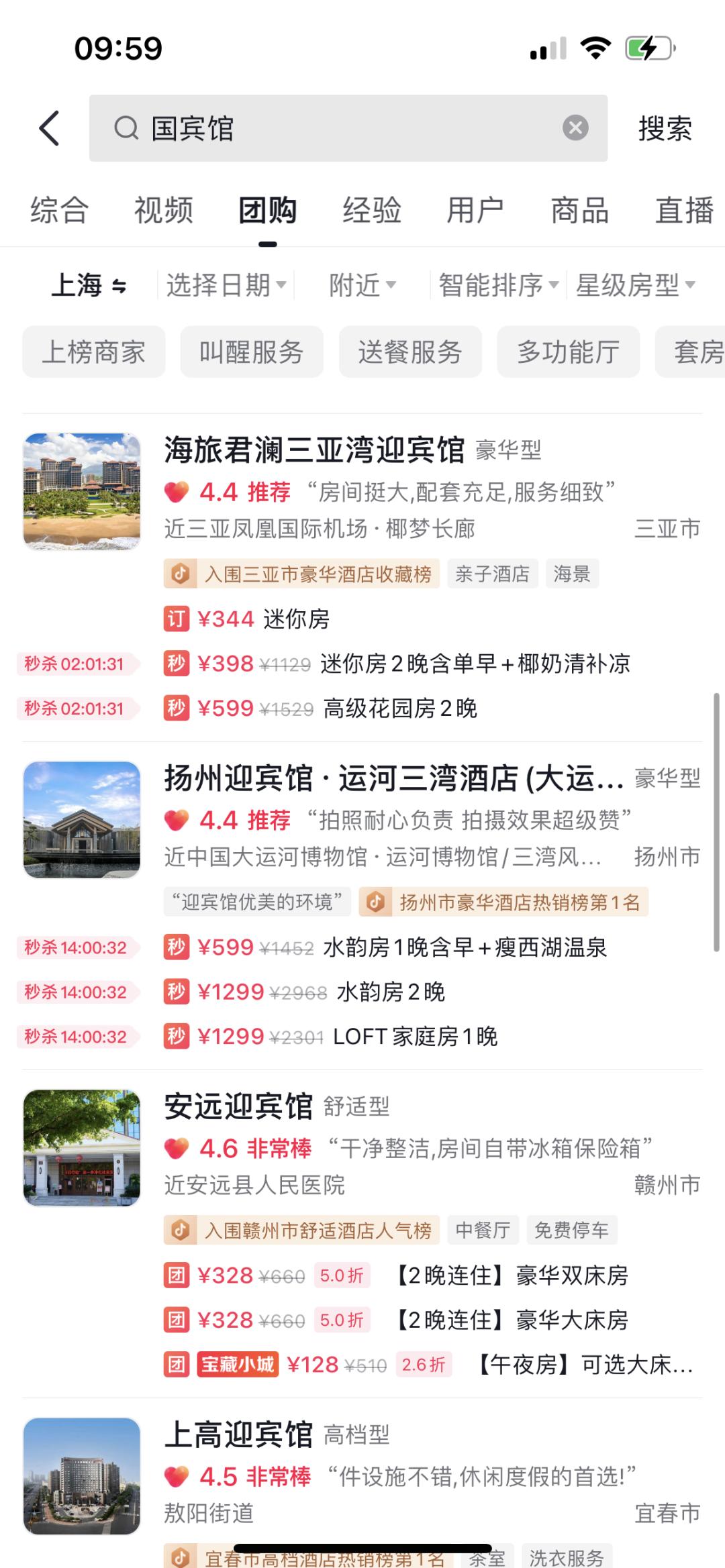Switch to the 综合 tab
Viewport: 725px width, 1568px height.
(59, 210)
